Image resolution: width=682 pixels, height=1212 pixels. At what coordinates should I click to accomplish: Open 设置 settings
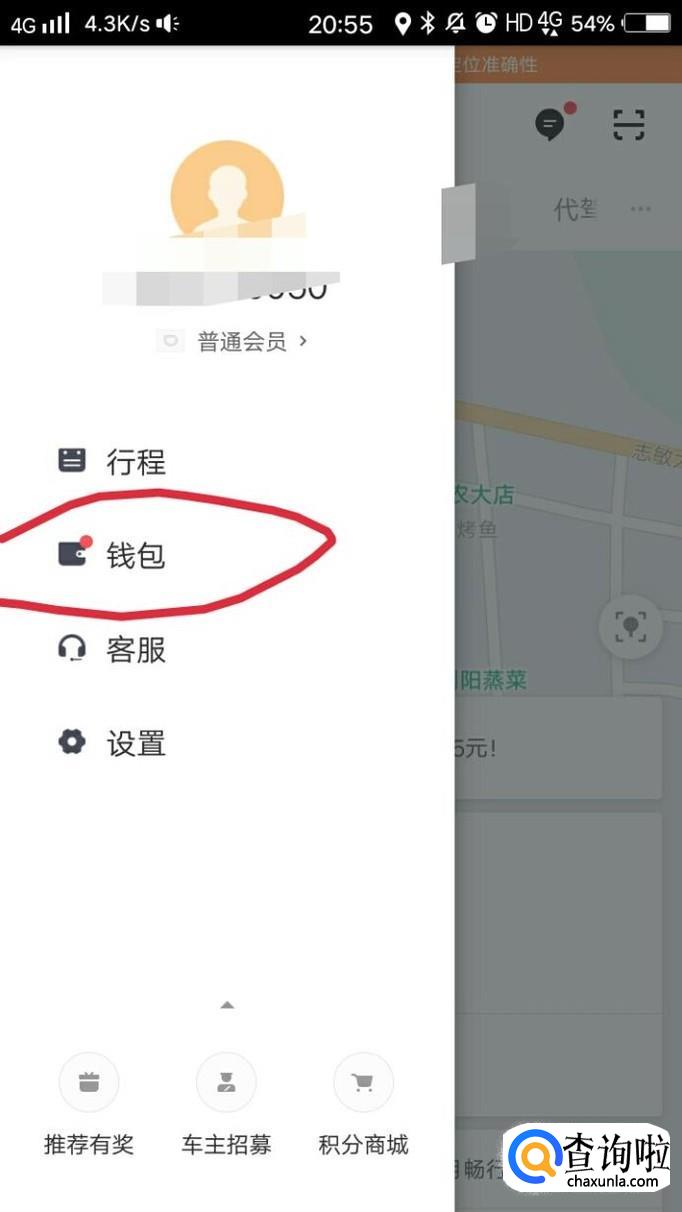pos(134,744)
